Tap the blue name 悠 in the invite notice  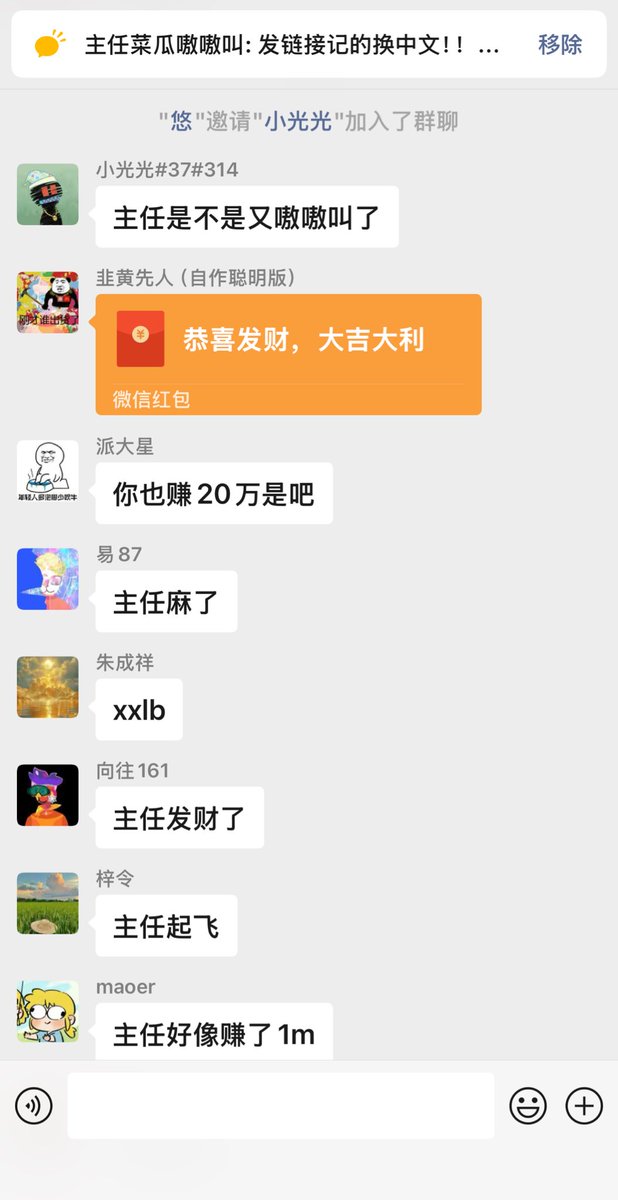tap(181, 122)
